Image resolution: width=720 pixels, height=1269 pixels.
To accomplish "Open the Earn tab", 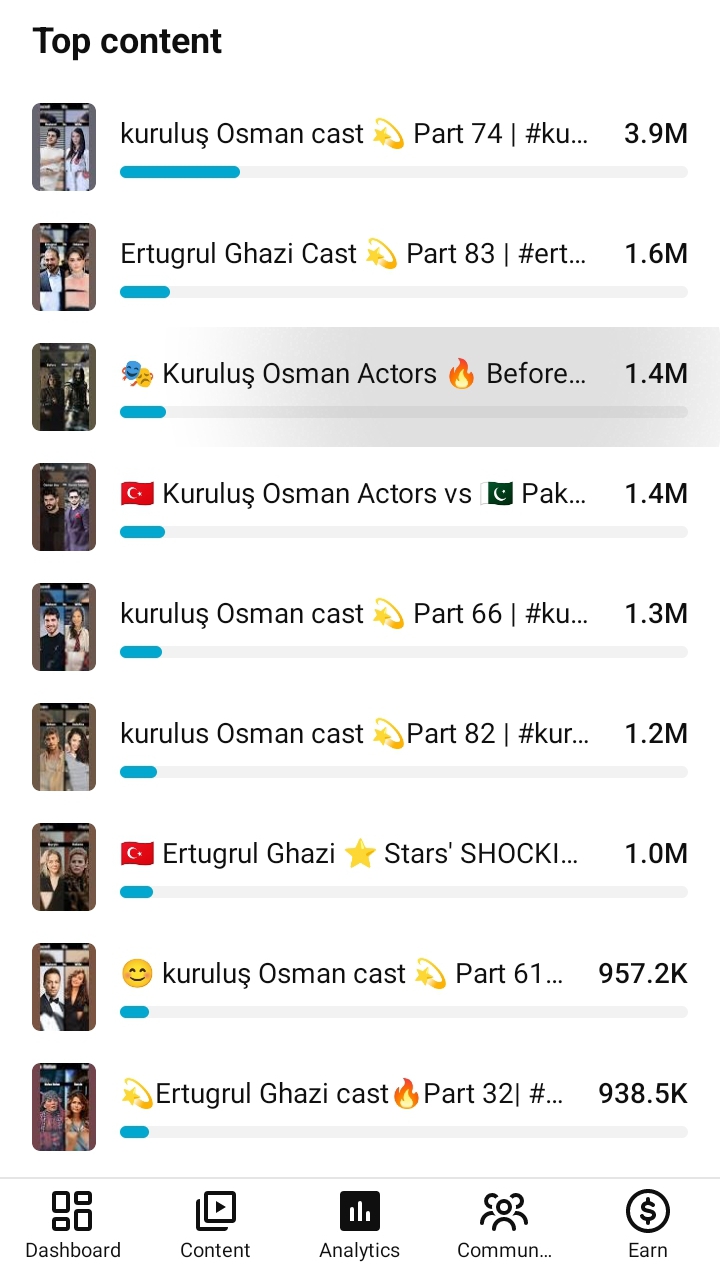I will pos(647,1224).
